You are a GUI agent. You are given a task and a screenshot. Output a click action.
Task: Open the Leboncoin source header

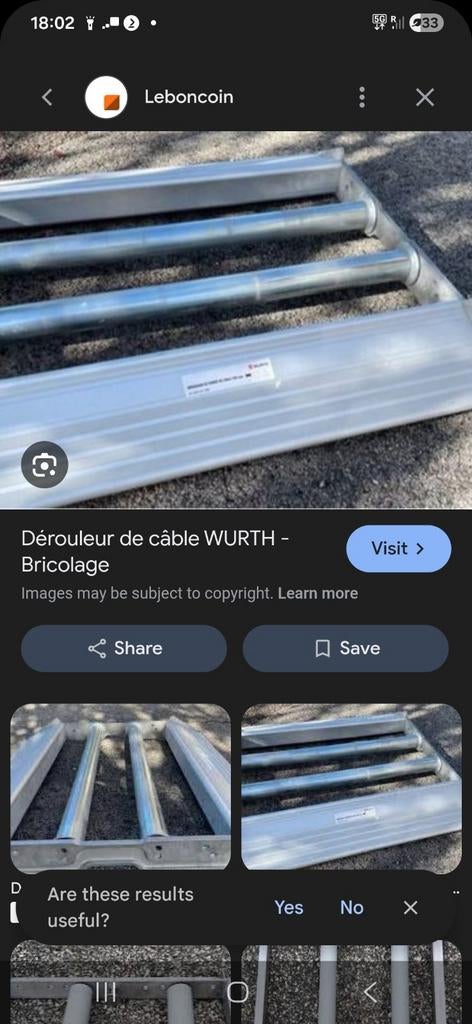tap(159, 97)
